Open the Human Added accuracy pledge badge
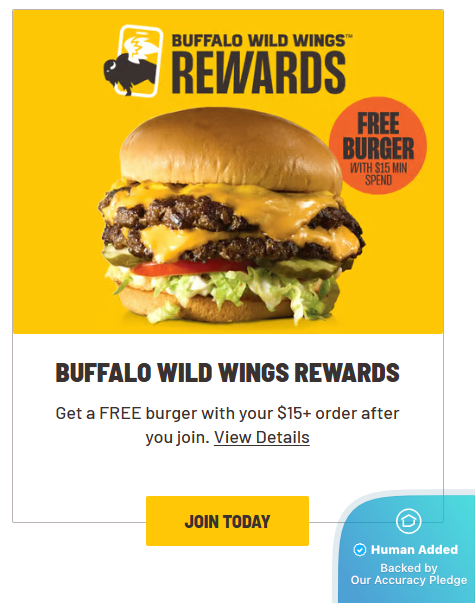The width and height of the screenshot is (475, 603). pyautogui.click(x=406, y=547)
